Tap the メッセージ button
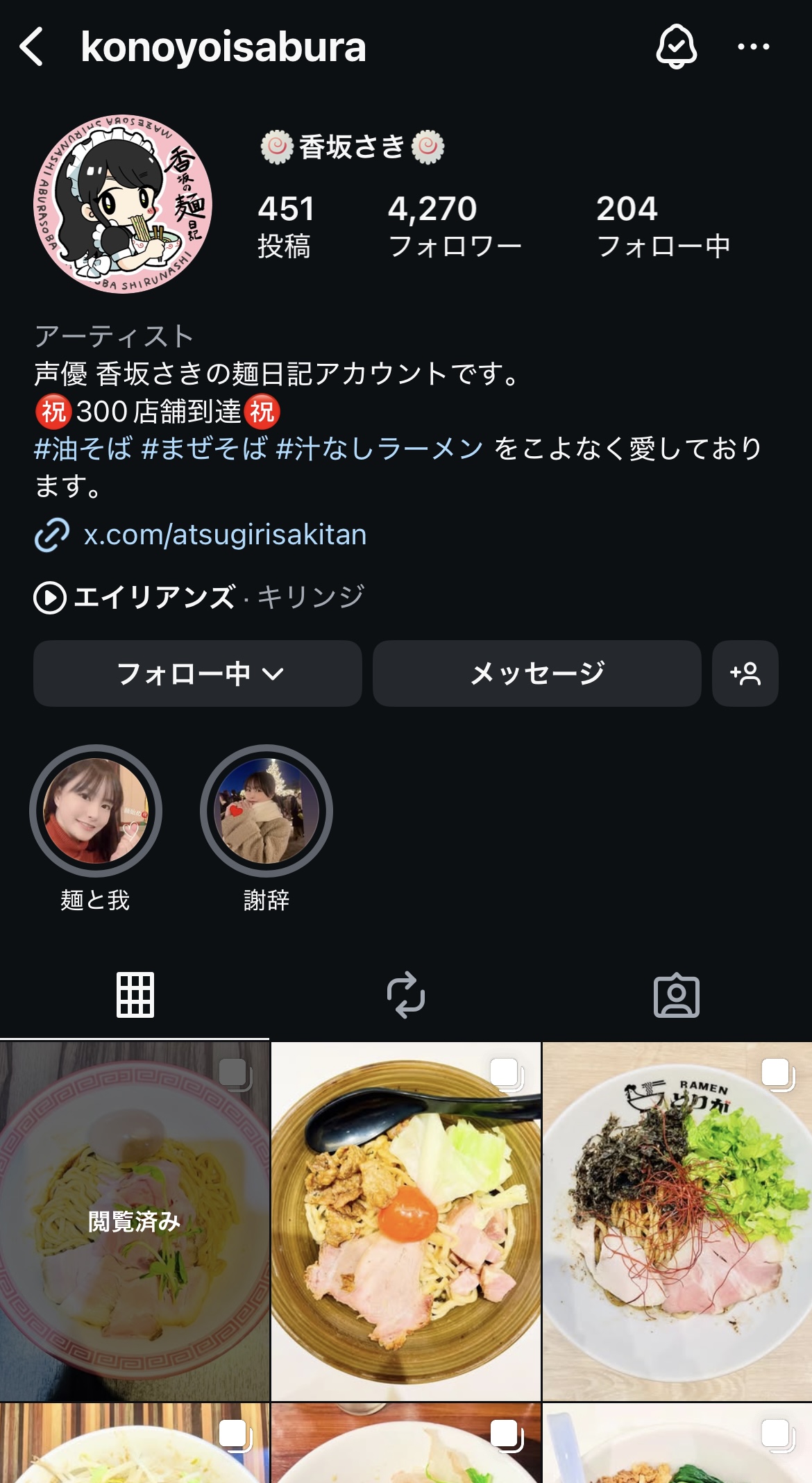Screen dimensions: 812x1483 (536, 673)
